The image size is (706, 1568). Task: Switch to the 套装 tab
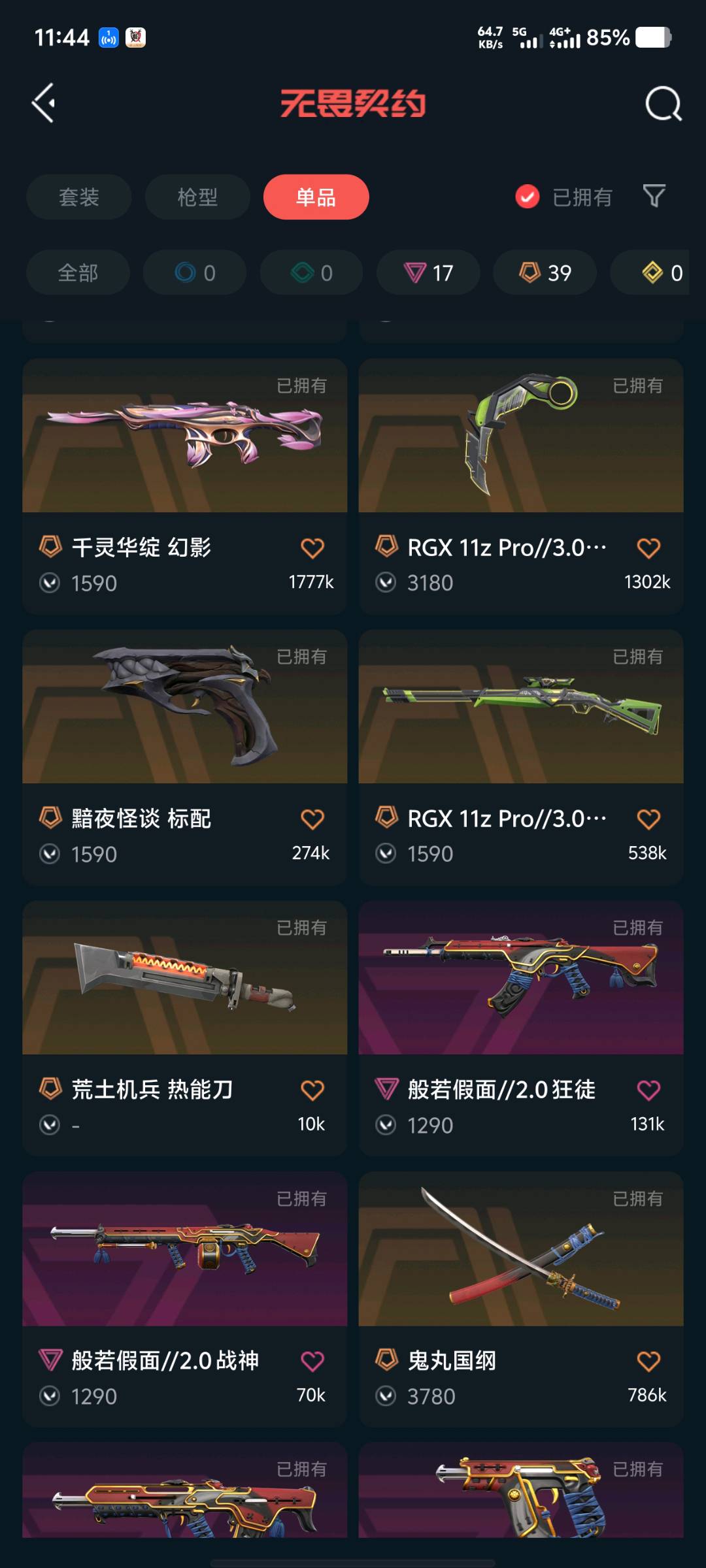[x=78, y=197]
